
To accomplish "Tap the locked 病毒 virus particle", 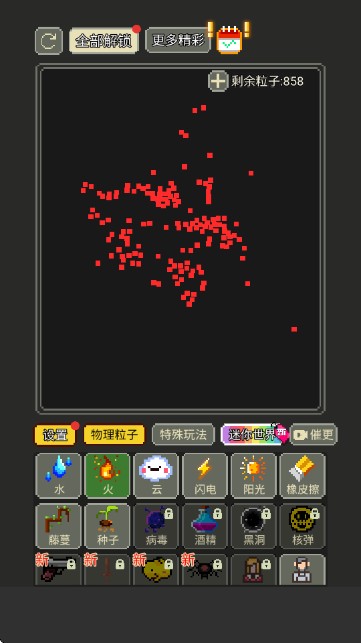I will point(156,526).
